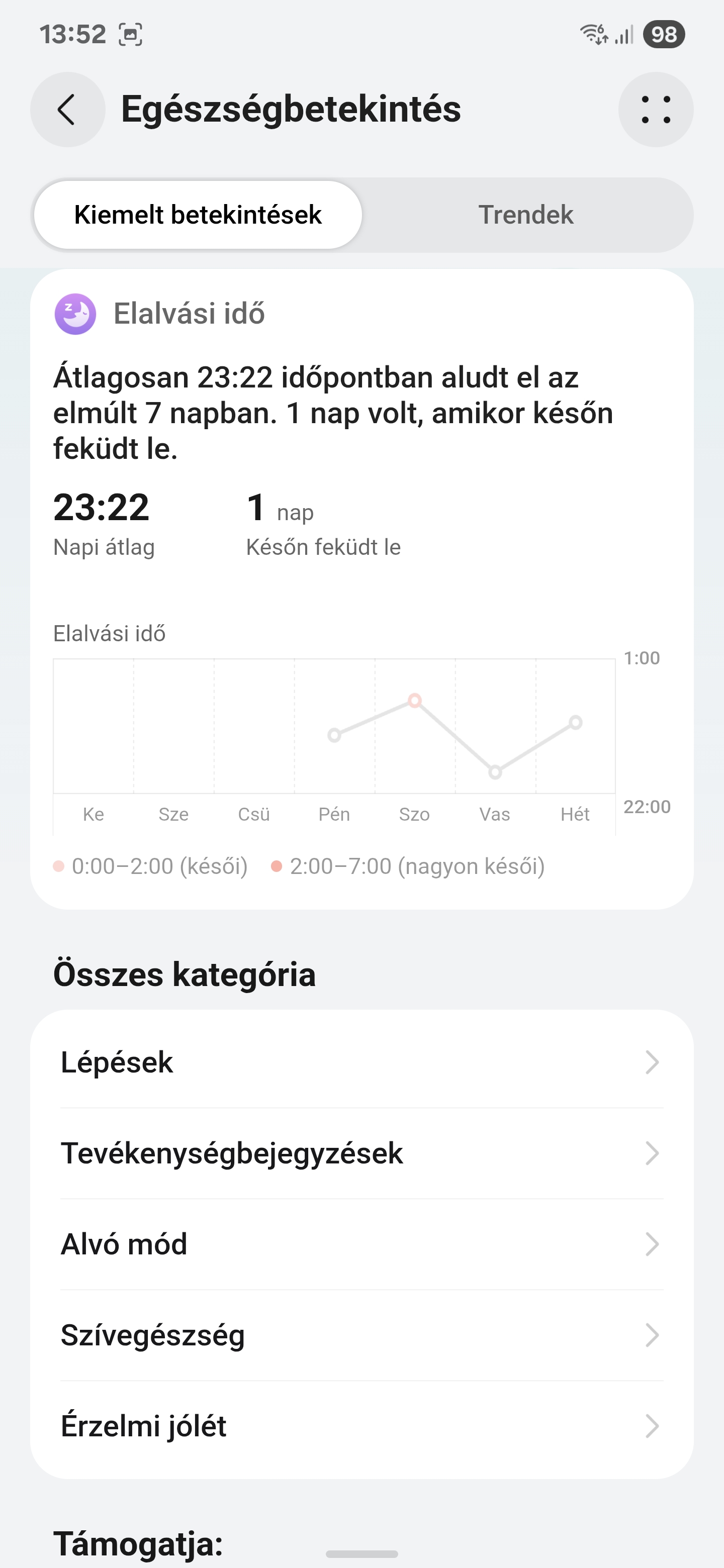Open the Lépések category

361,1062
